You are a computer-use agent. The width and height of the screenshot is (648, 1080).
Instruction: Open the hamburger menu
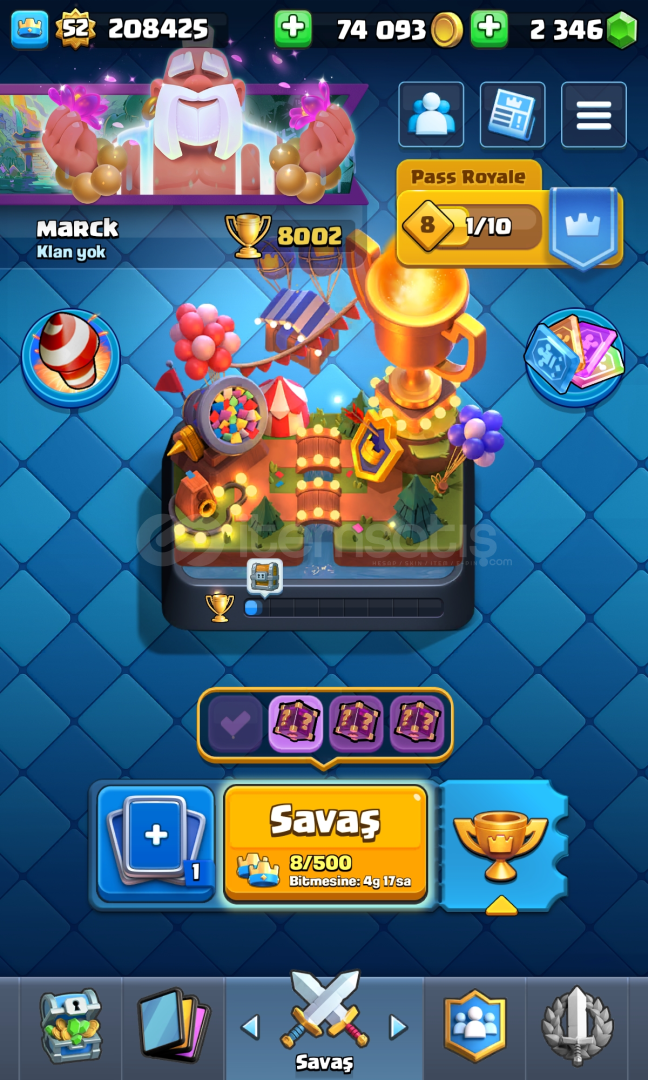pyautogui.click(x=594, y=114)
